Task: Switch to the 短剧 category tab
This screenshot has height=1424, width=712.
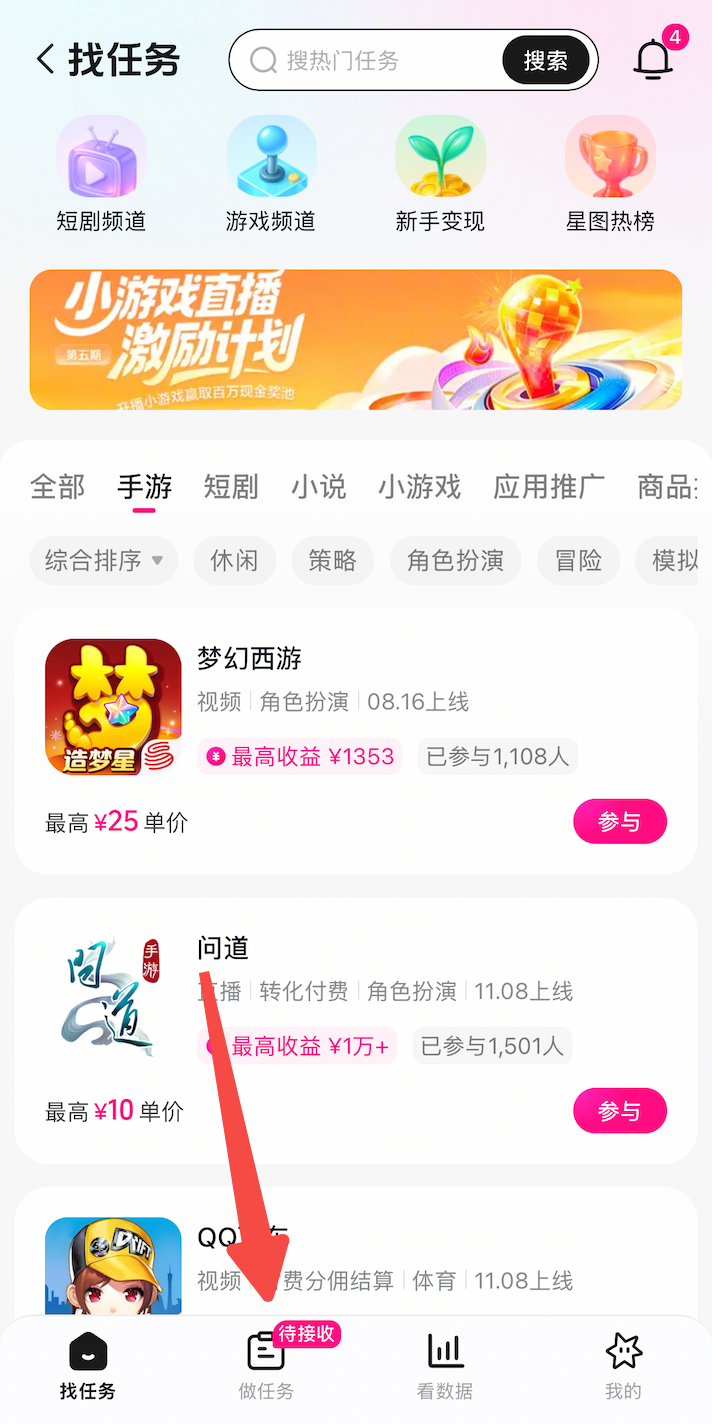Action: click(x=231, y=487)
